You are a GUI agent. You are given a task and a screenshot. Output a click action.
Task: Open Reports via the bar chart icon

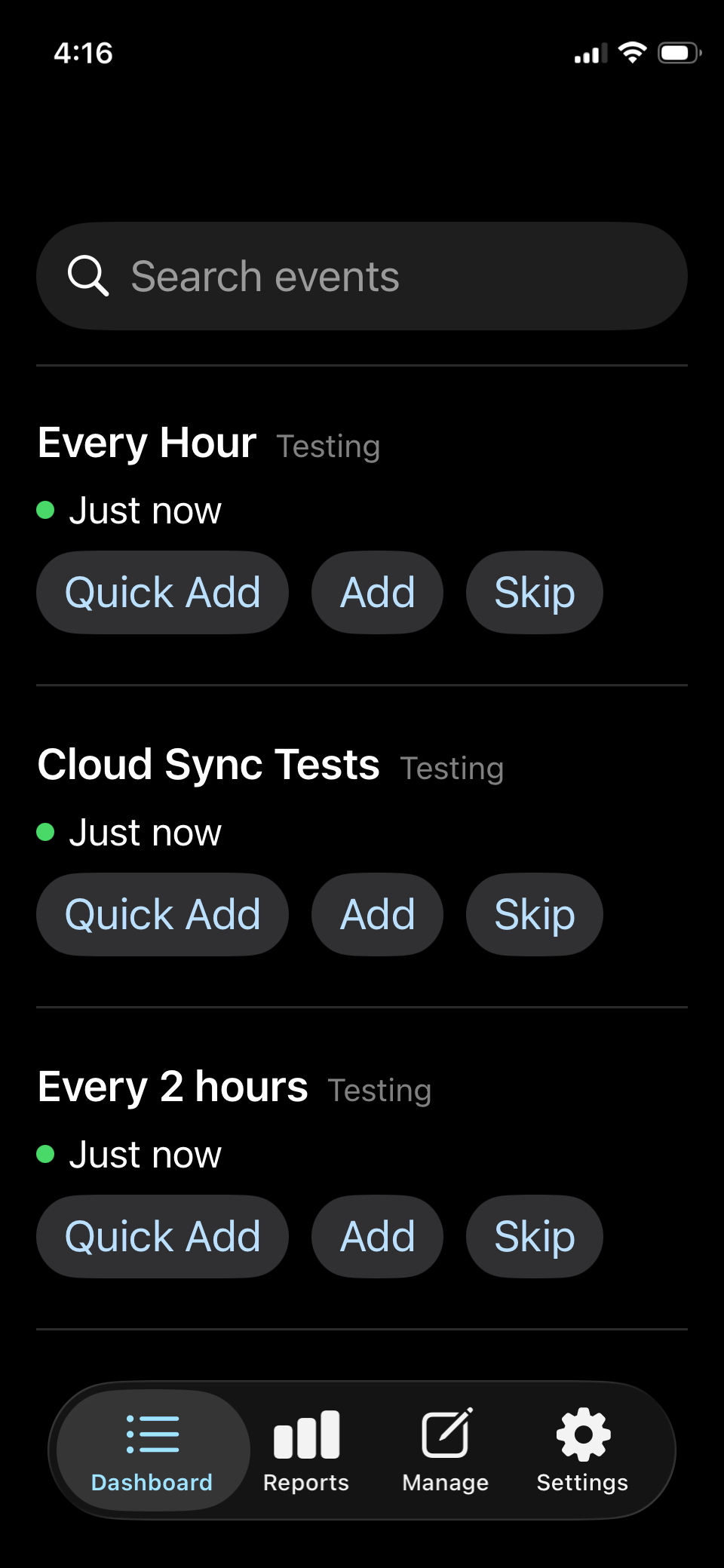pos(305,1430)
